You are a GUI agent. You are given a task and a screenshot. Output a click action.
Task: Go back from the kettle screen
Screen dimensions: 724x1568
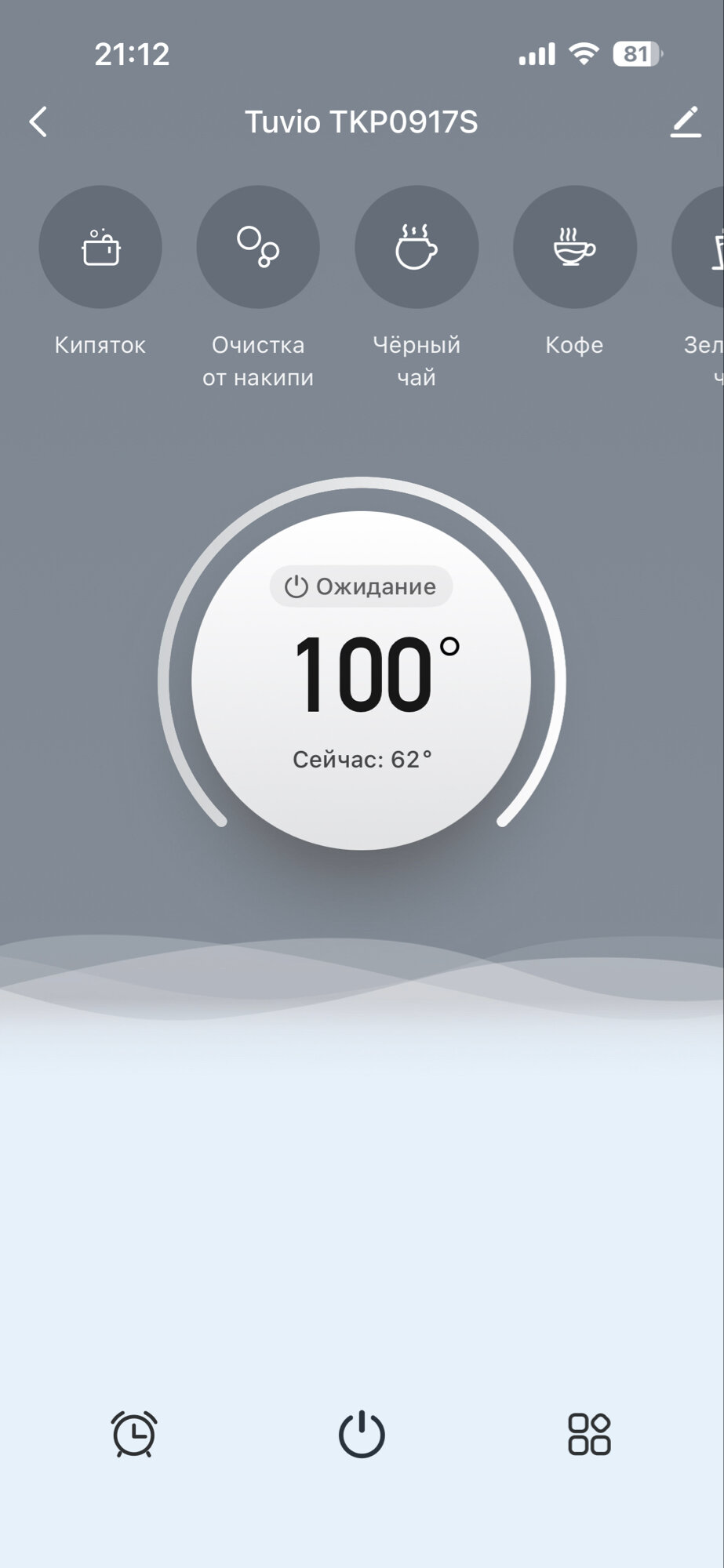(38, 122)
